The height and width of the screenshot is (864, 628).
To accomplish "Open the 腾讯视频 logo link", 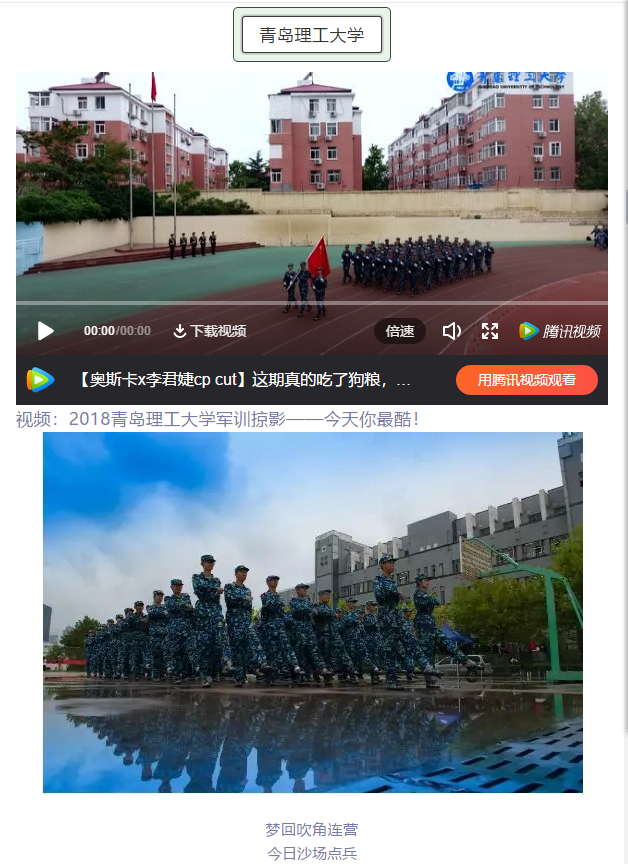I will pos(560,331).
